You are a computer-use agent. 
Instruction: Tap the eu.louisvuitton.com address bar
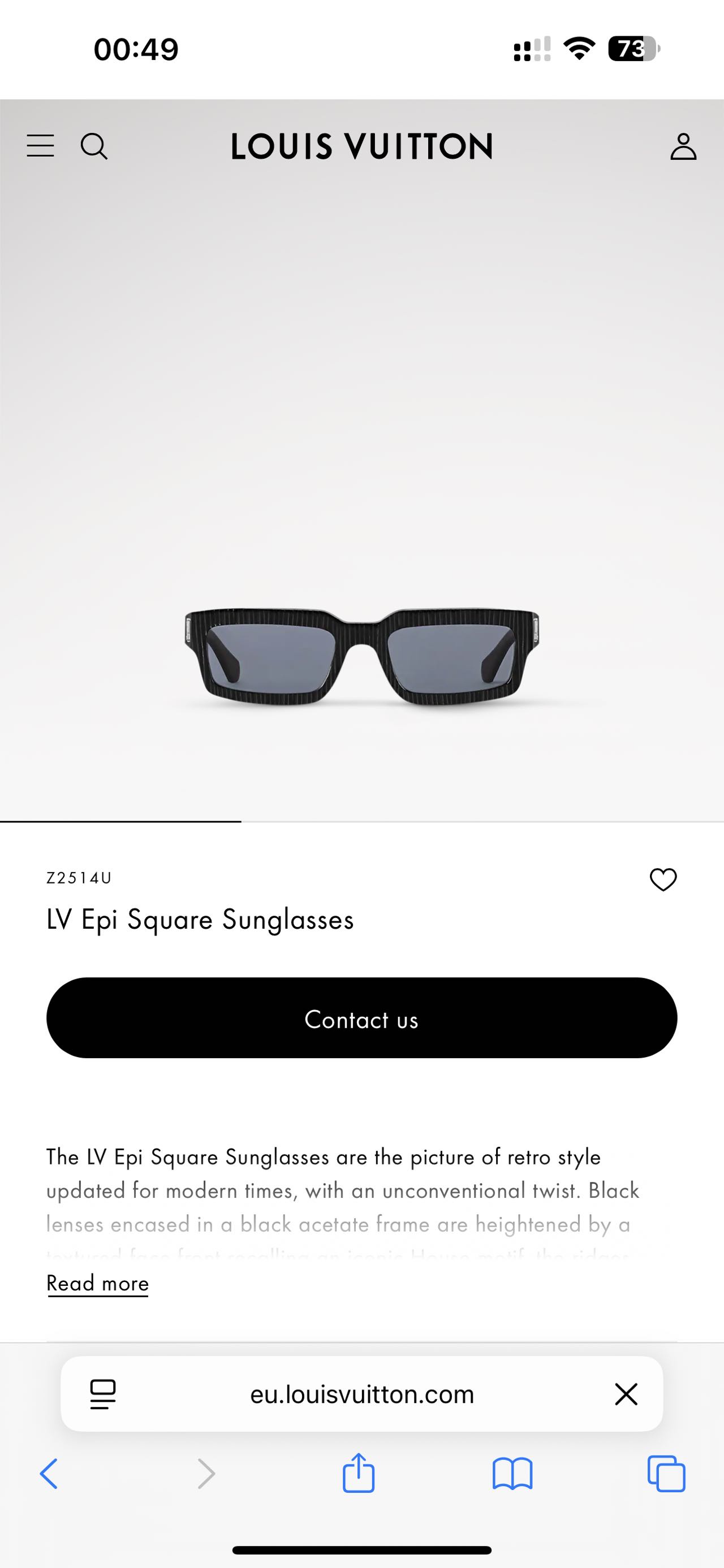361,1394
